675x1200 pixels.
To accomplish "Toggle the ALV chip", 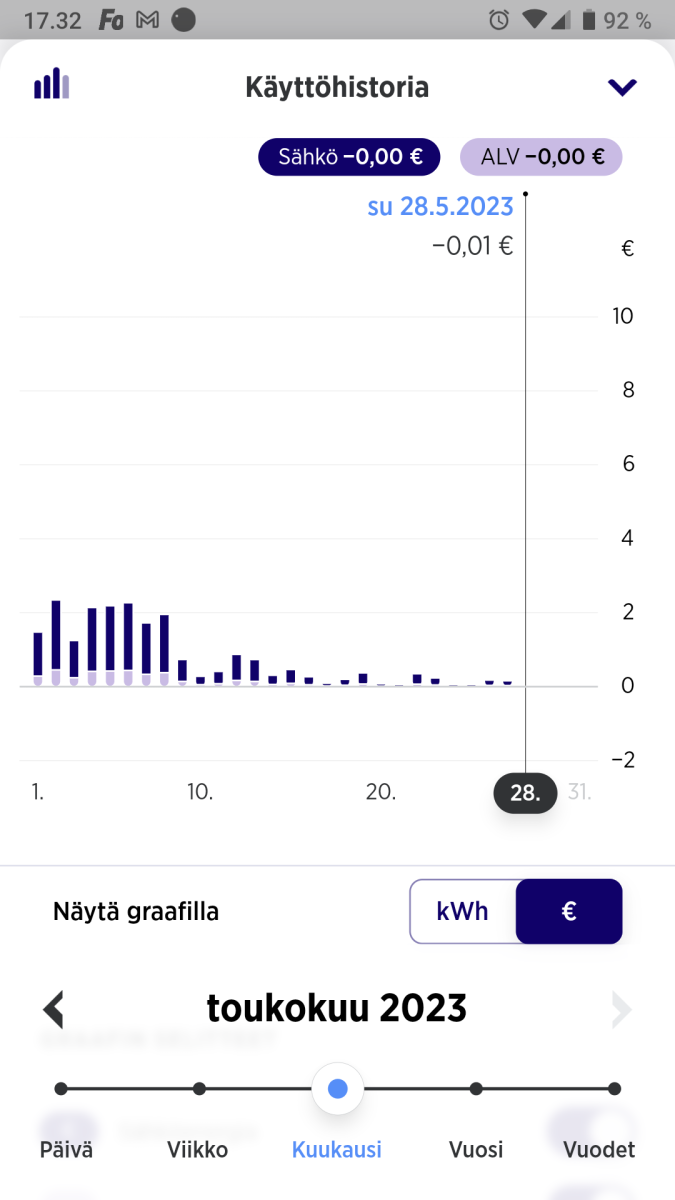I will 541,157.
